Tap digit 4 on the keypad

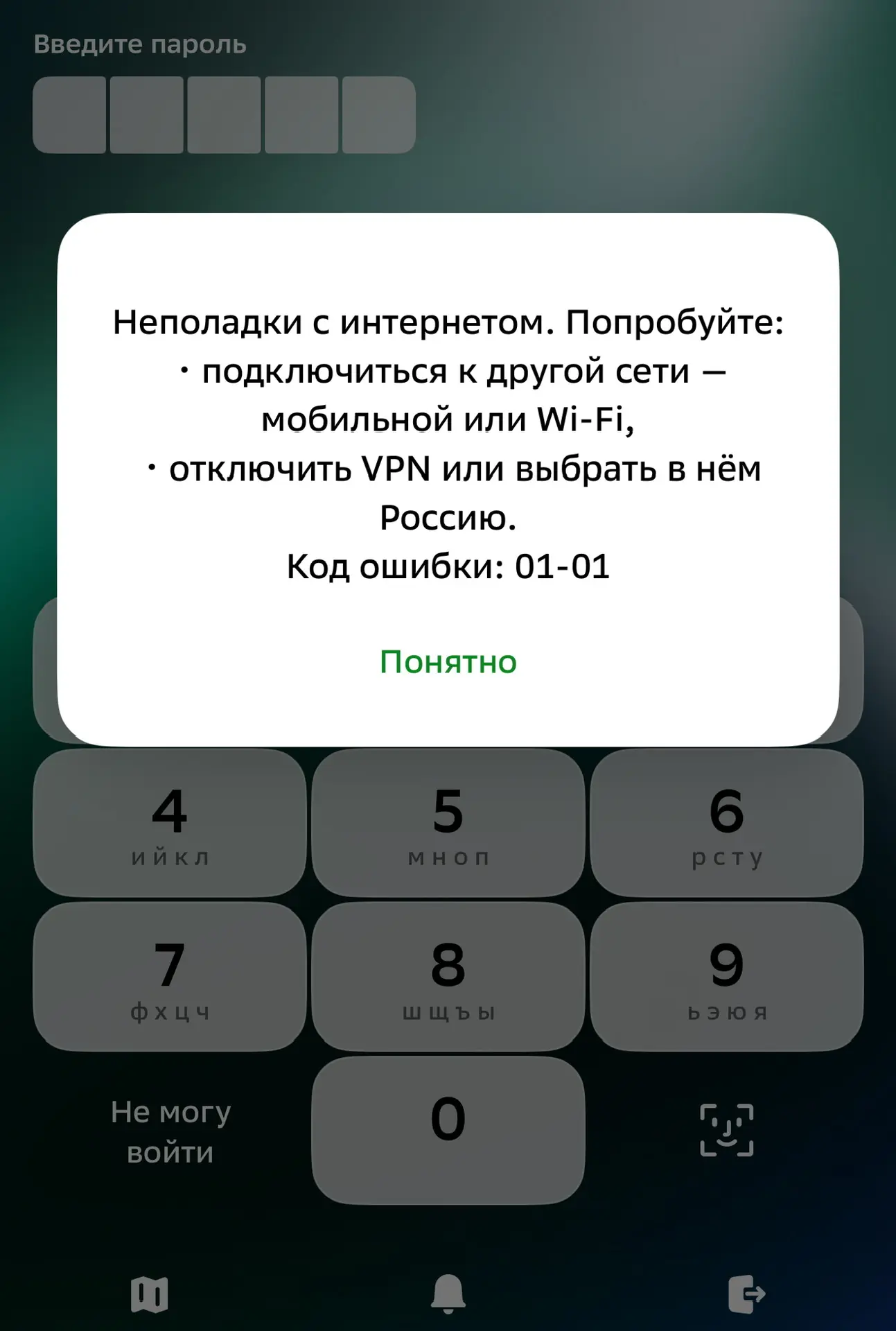point(170,823)
